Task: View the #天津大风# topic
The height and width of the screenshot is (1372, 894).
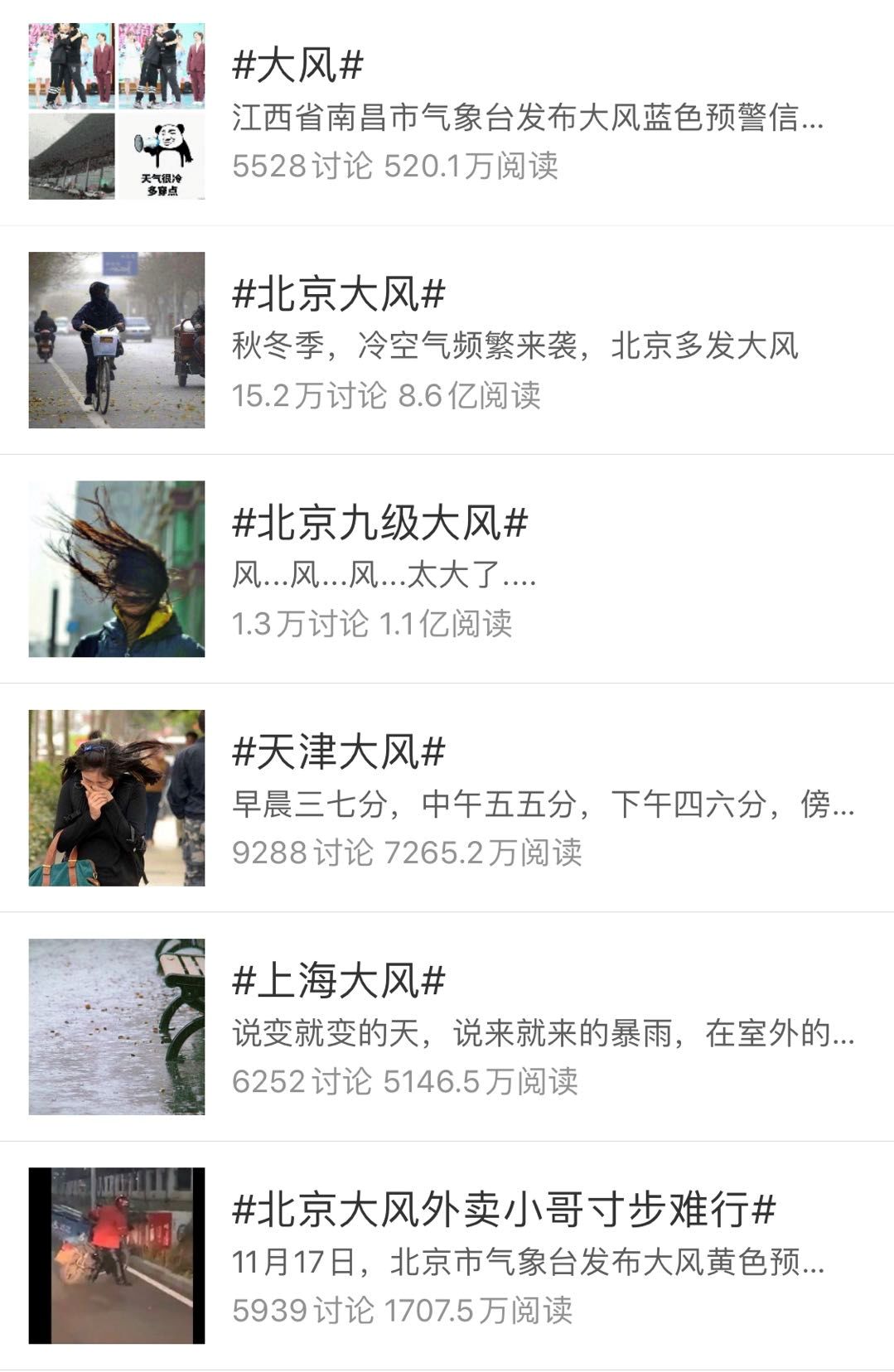Action: click(339, 752)
